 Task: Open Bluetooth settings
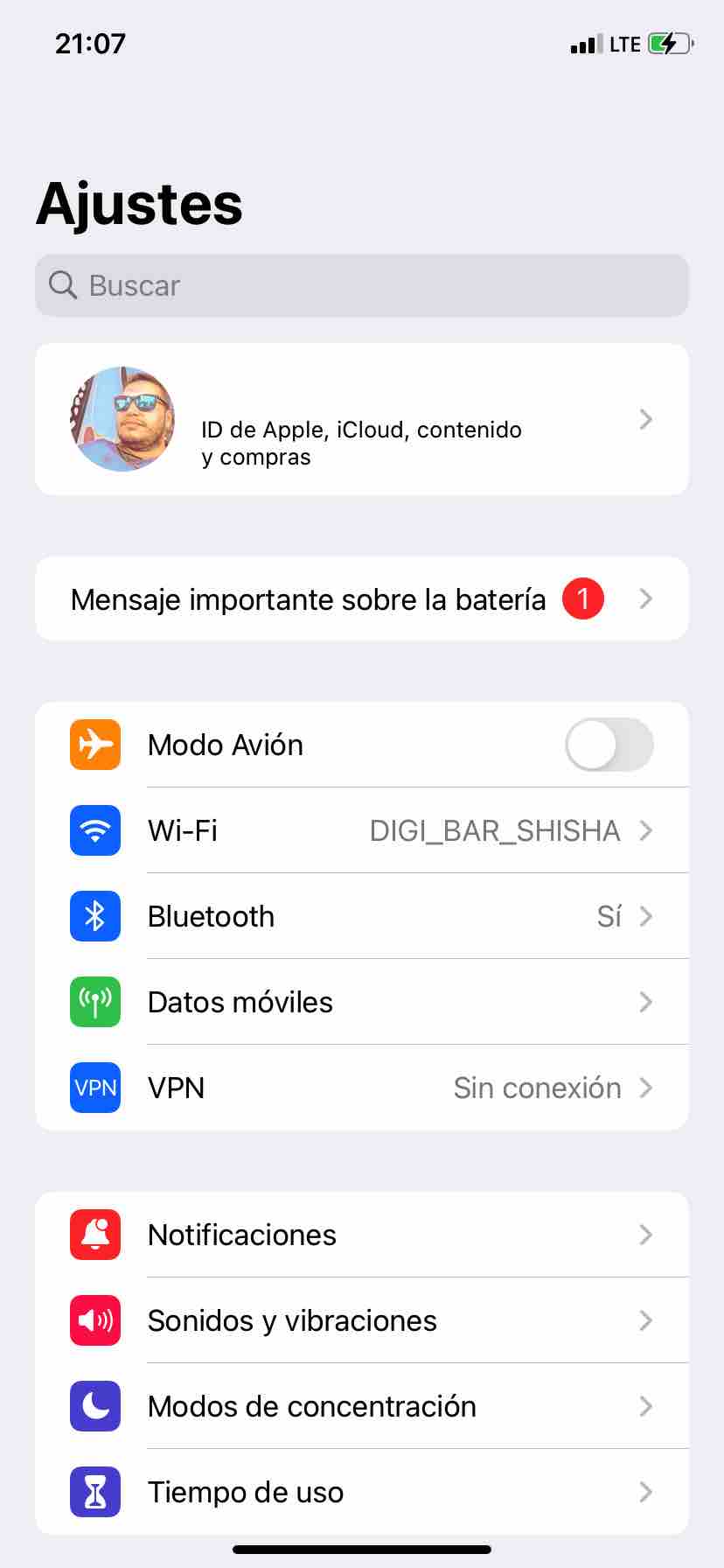(x=362, y=916)
